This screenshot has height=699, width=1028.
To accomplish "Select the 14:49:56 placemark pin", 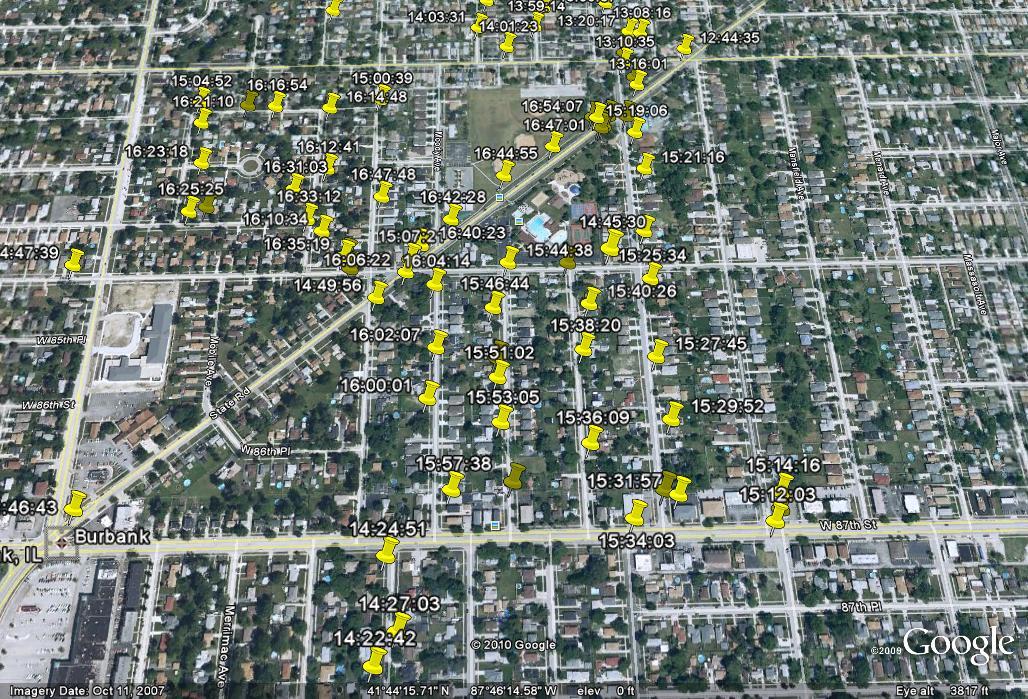I will click(x=378, y=292).
